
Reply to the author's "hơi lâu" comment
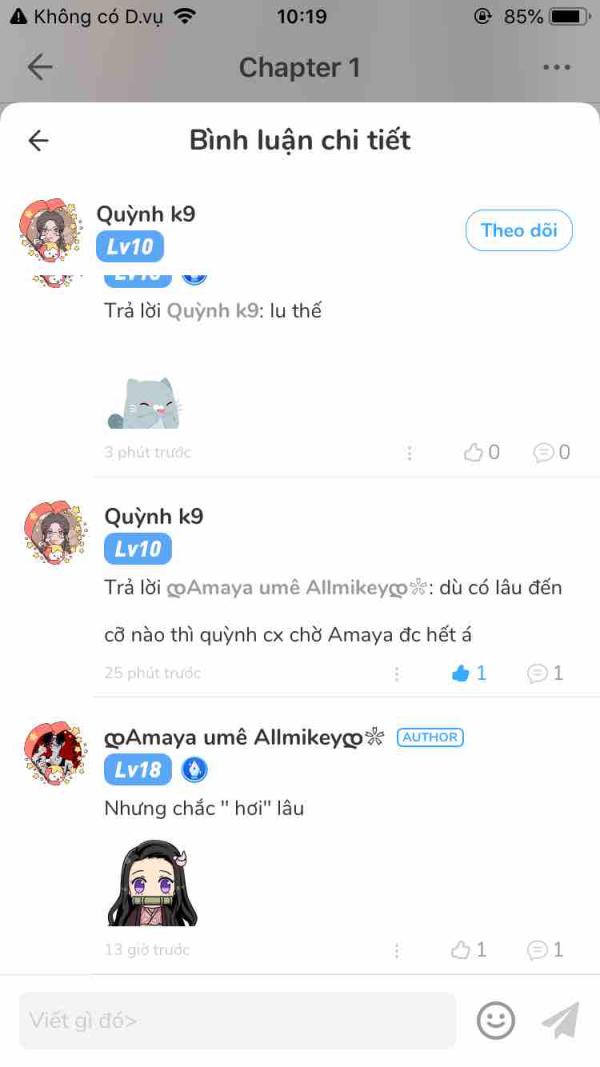pos(545,949)
